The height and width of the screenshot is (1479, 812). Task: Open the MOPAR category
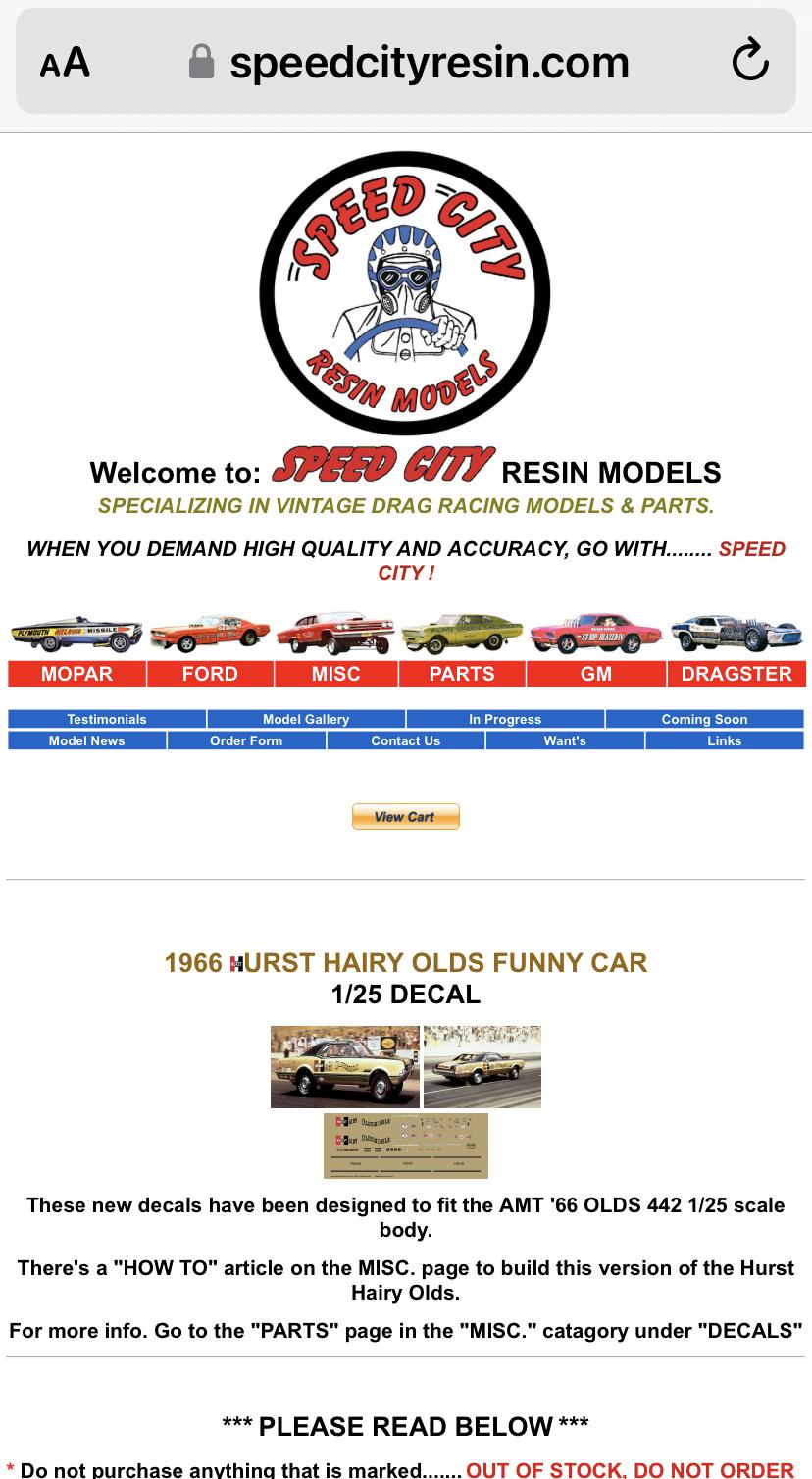[x=76, y=674]
